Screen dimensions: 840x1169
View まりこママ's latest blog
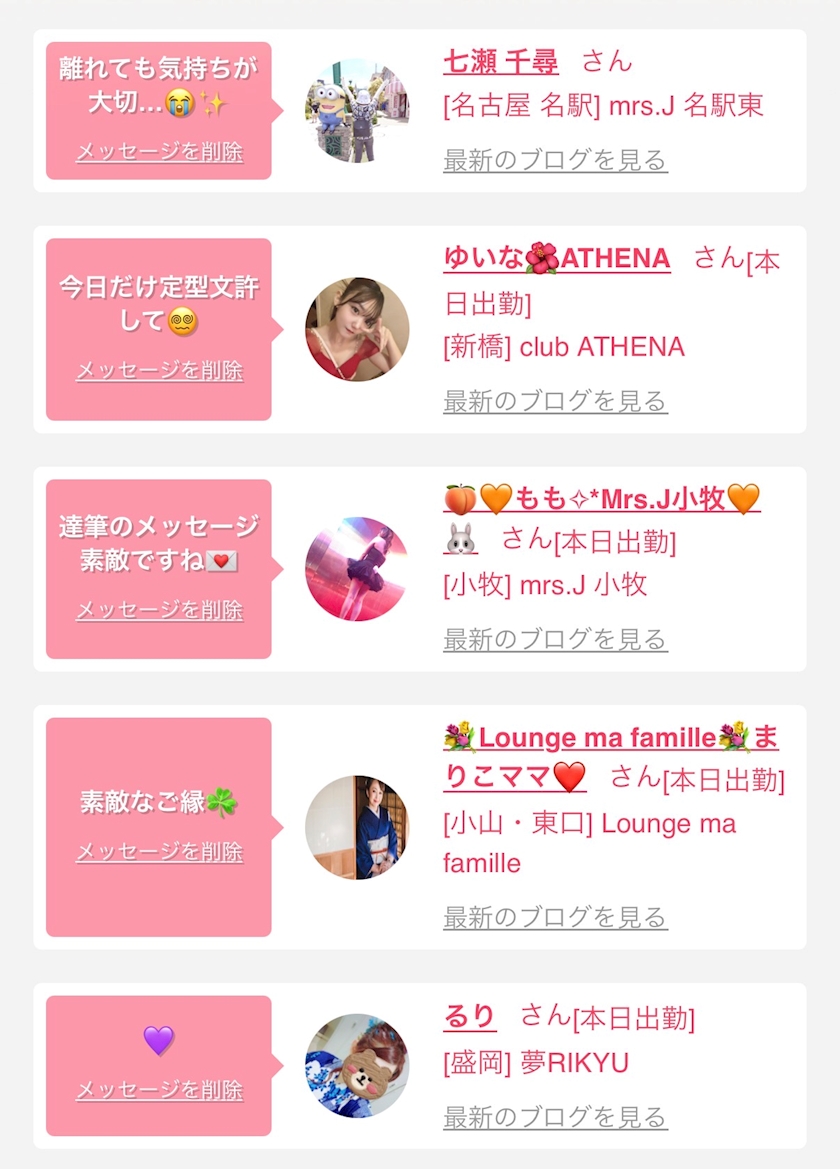(x=555, y=917)
